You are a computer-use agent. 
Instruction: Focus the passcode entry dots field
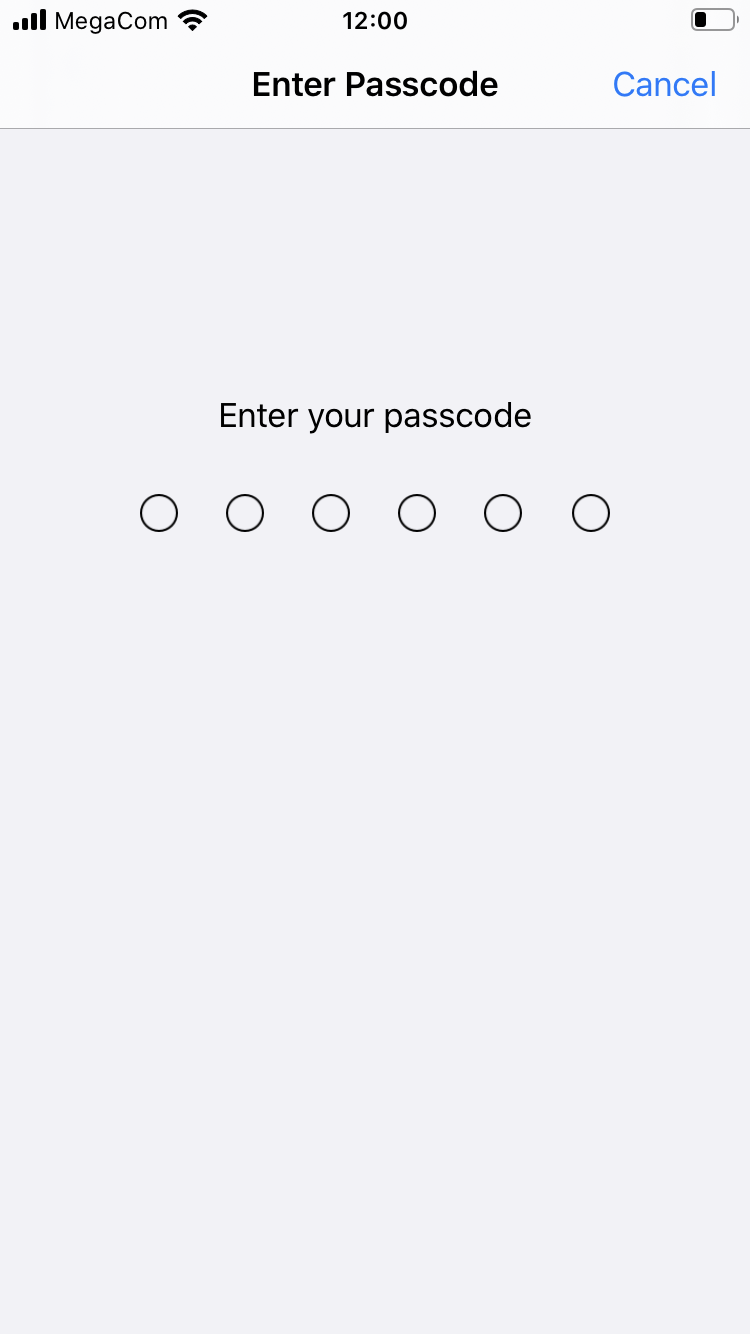pos(374,513)
